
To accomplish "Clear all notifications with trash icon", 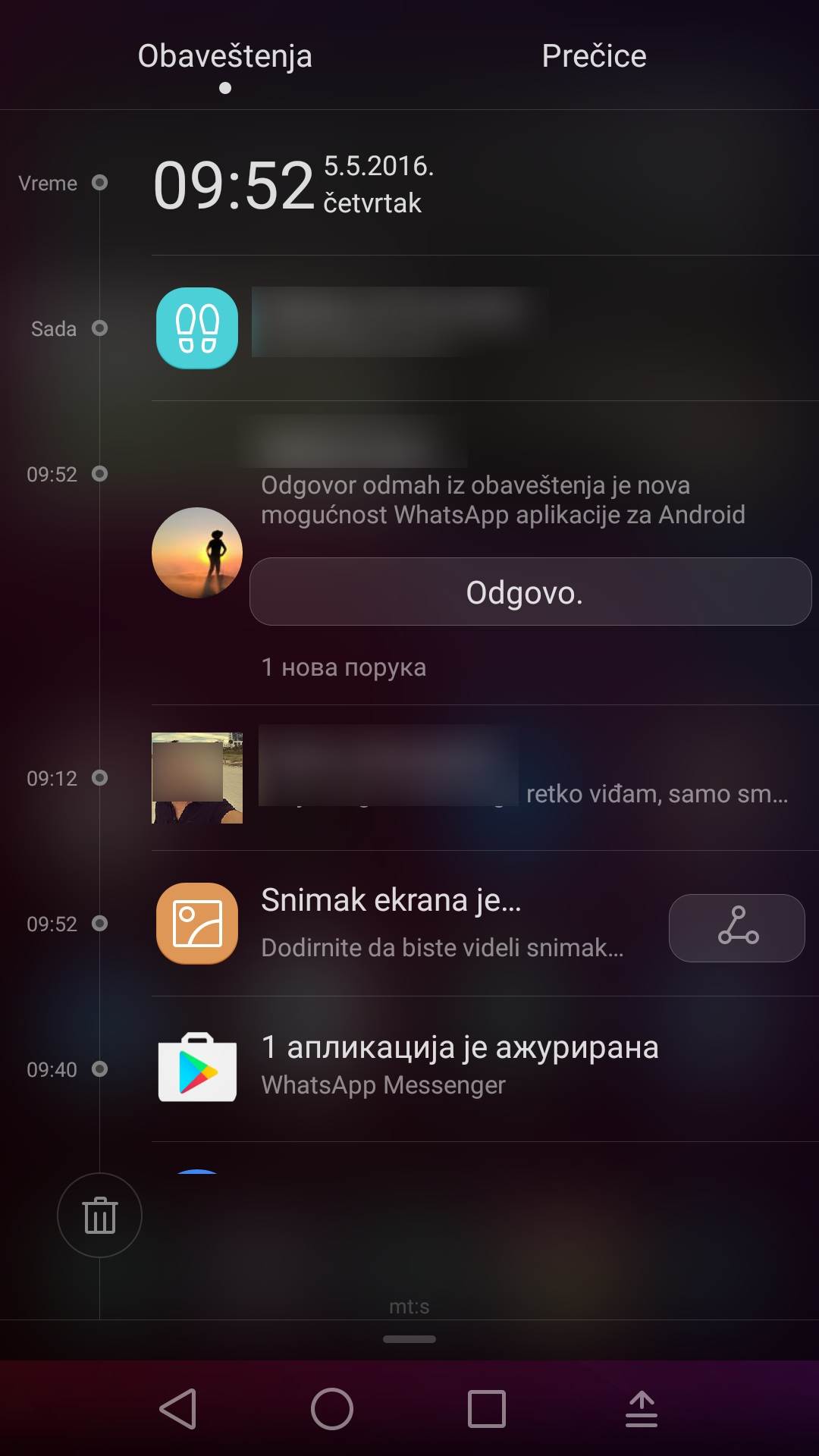I will click(99, 1215).
